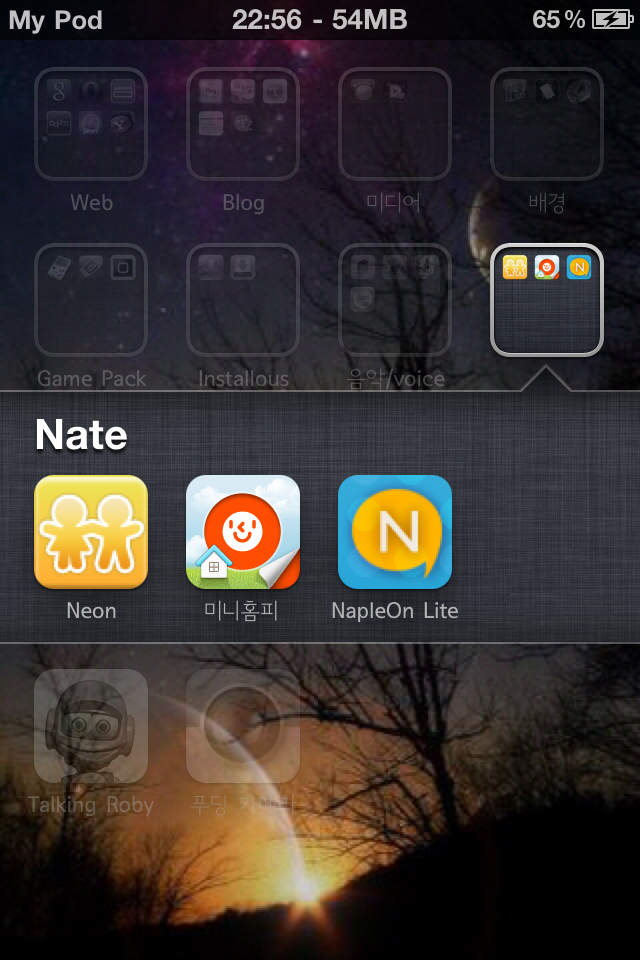
Task: Tap the dimmed Installous folder
Action: click(x=243, y=300)
